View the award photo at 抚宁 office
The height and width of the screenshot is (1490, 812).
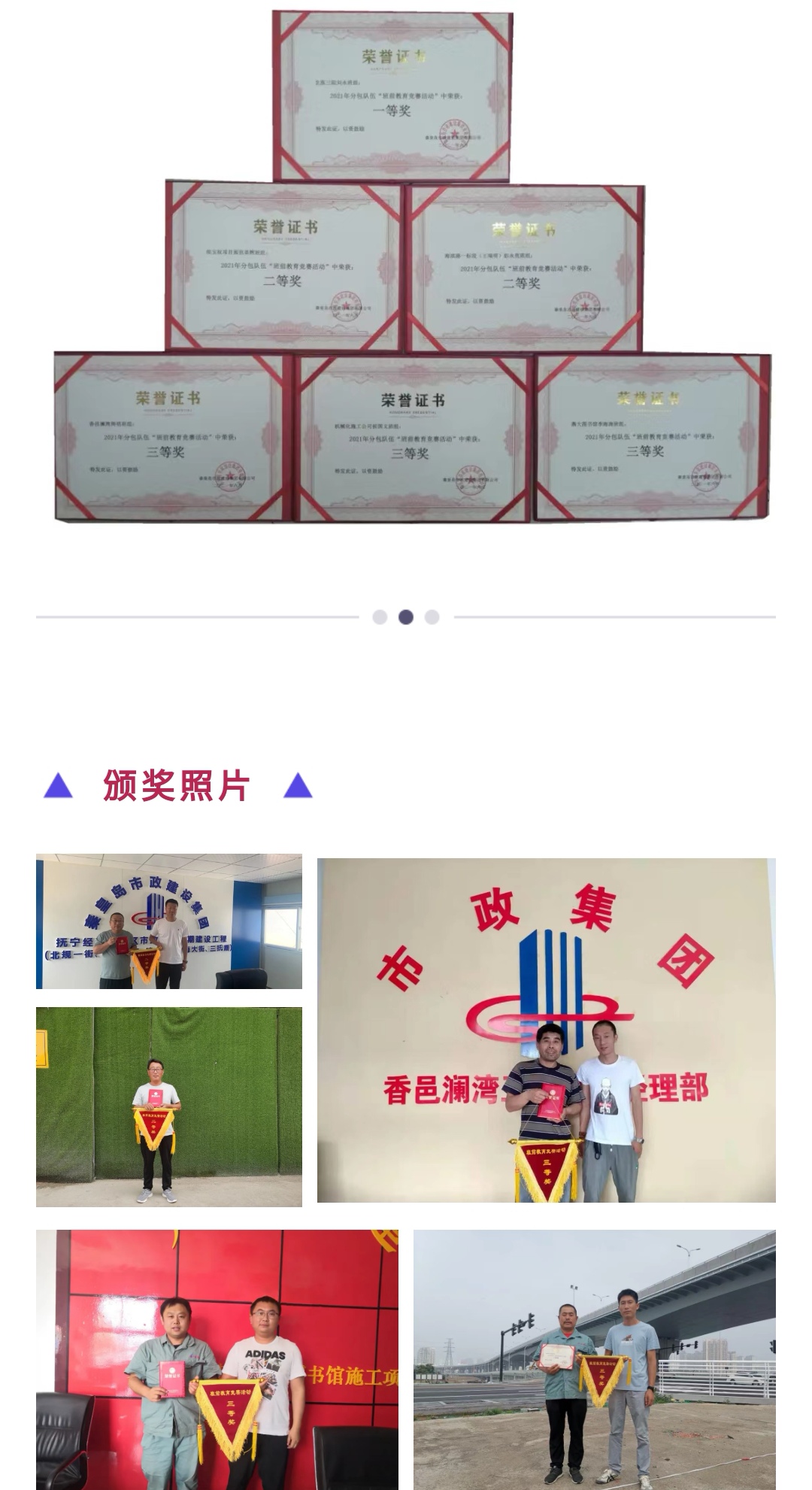tap(169, 921)
